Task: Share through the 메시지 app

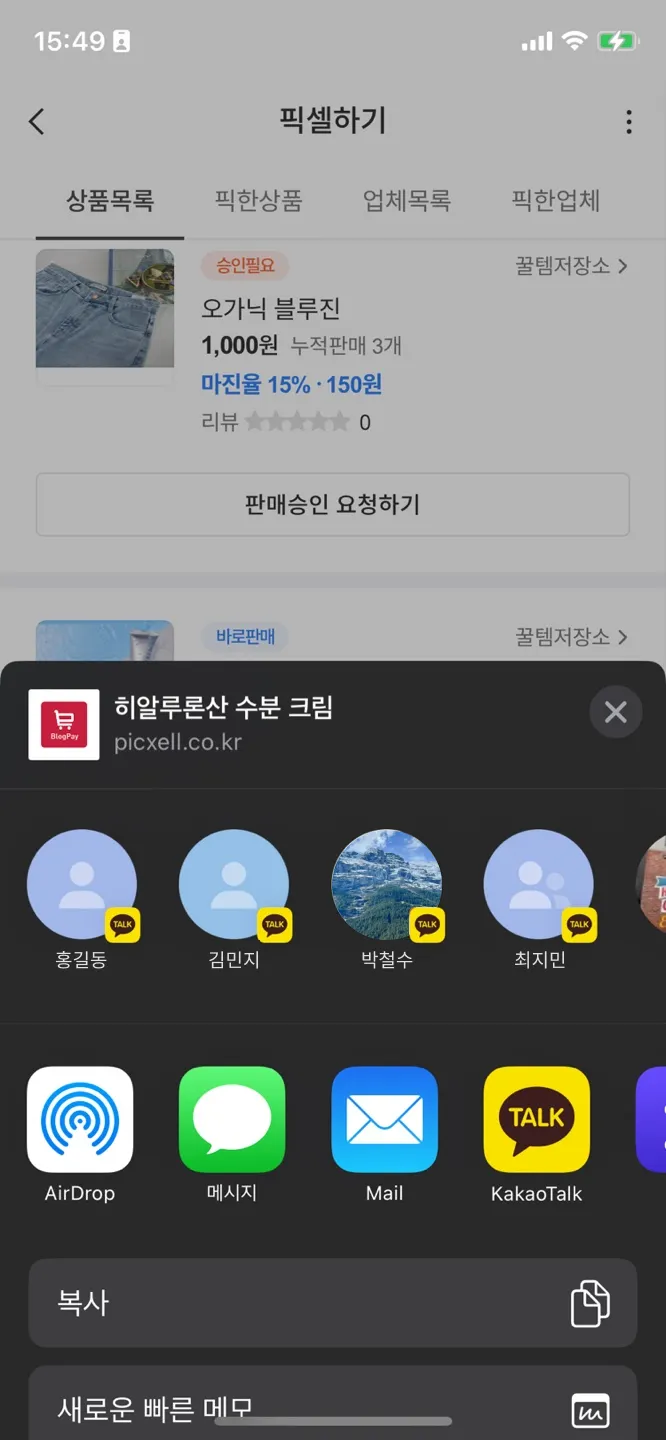Action: (232, 1119)
